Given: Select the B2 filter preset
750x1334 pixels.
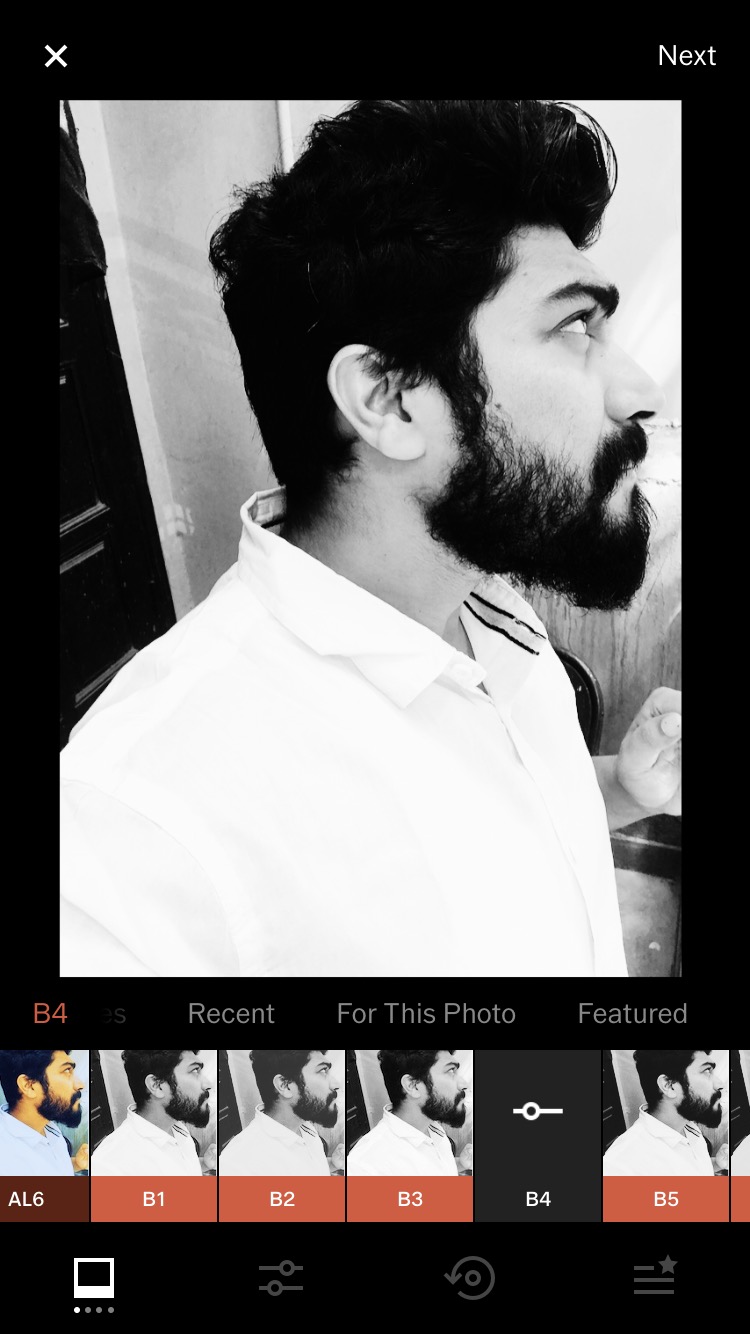Looking at the screenshot, I should coord(282,1135).
